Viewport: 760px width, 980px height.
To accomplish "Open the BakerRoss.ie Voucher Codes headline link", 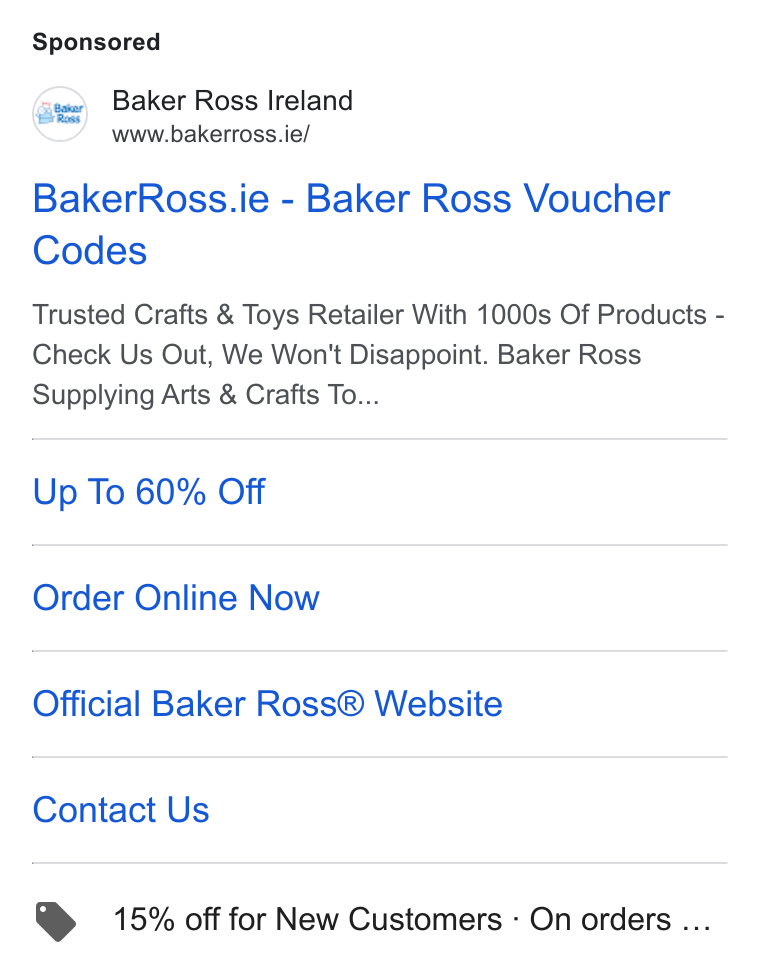I will [351, 224].
